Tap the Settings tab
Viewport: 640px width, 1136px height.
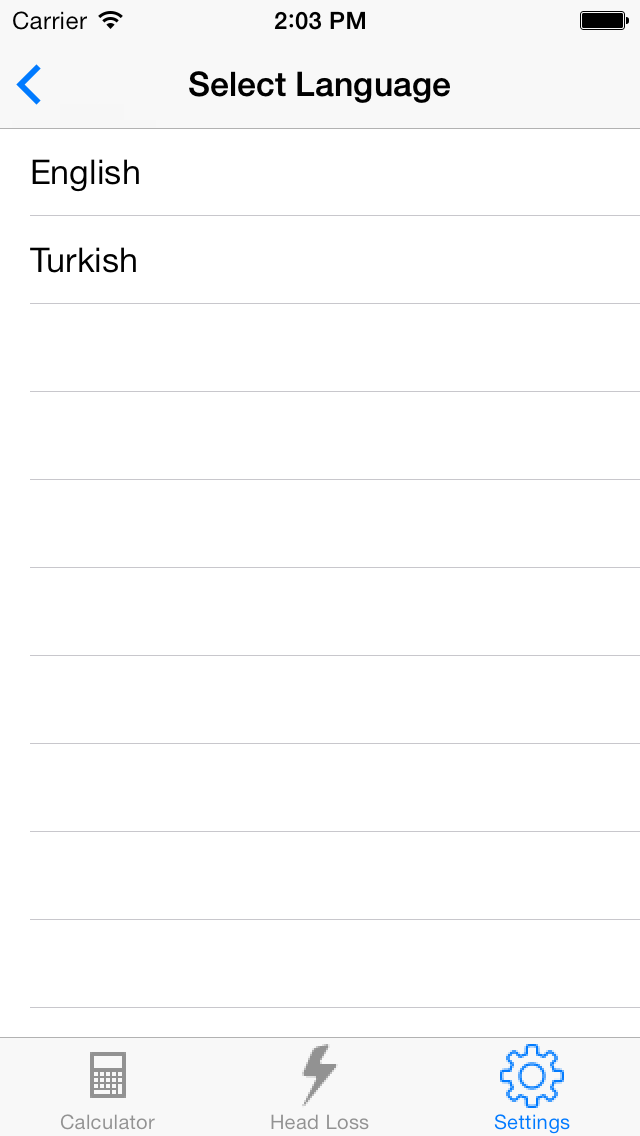(532, 1088)
